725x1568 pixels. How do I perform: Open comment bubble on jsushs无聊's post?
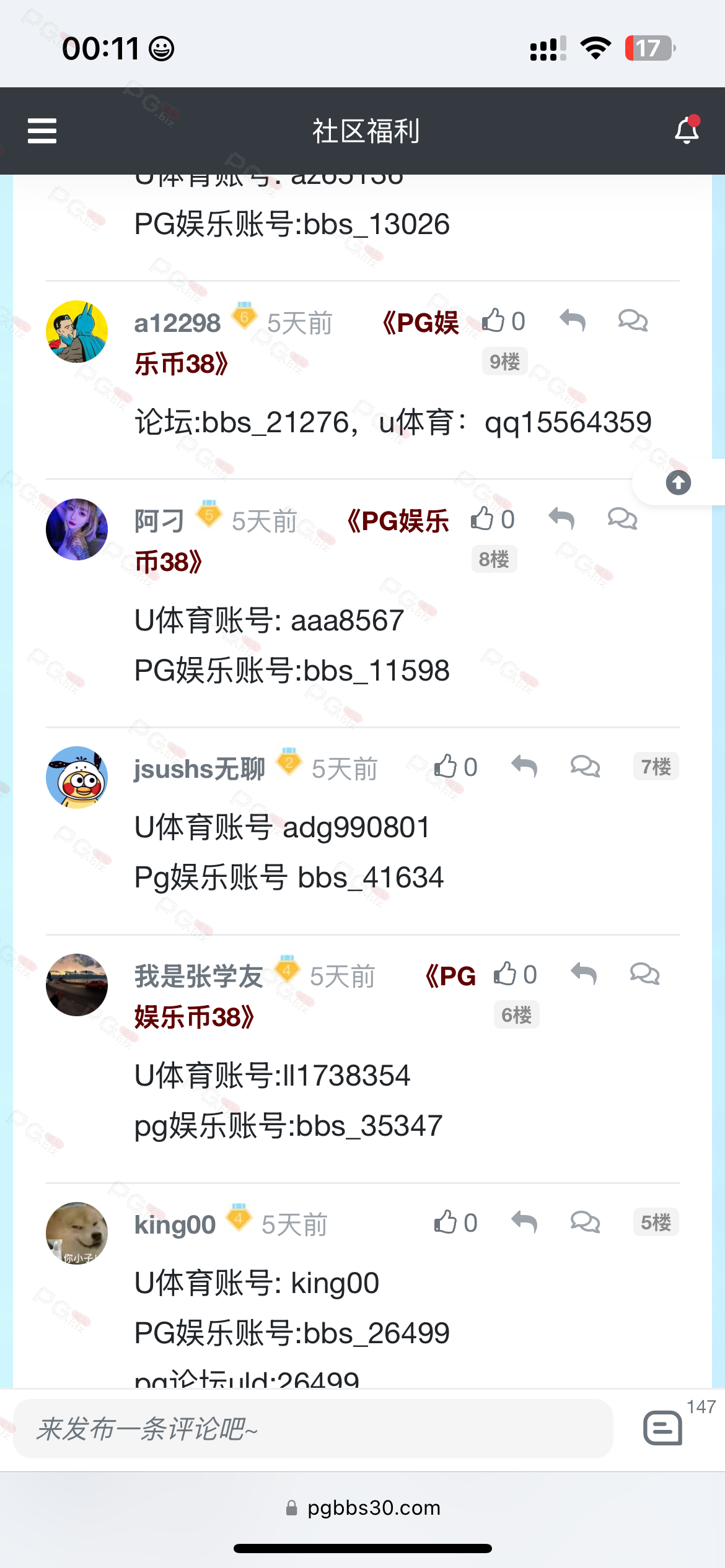585,767
